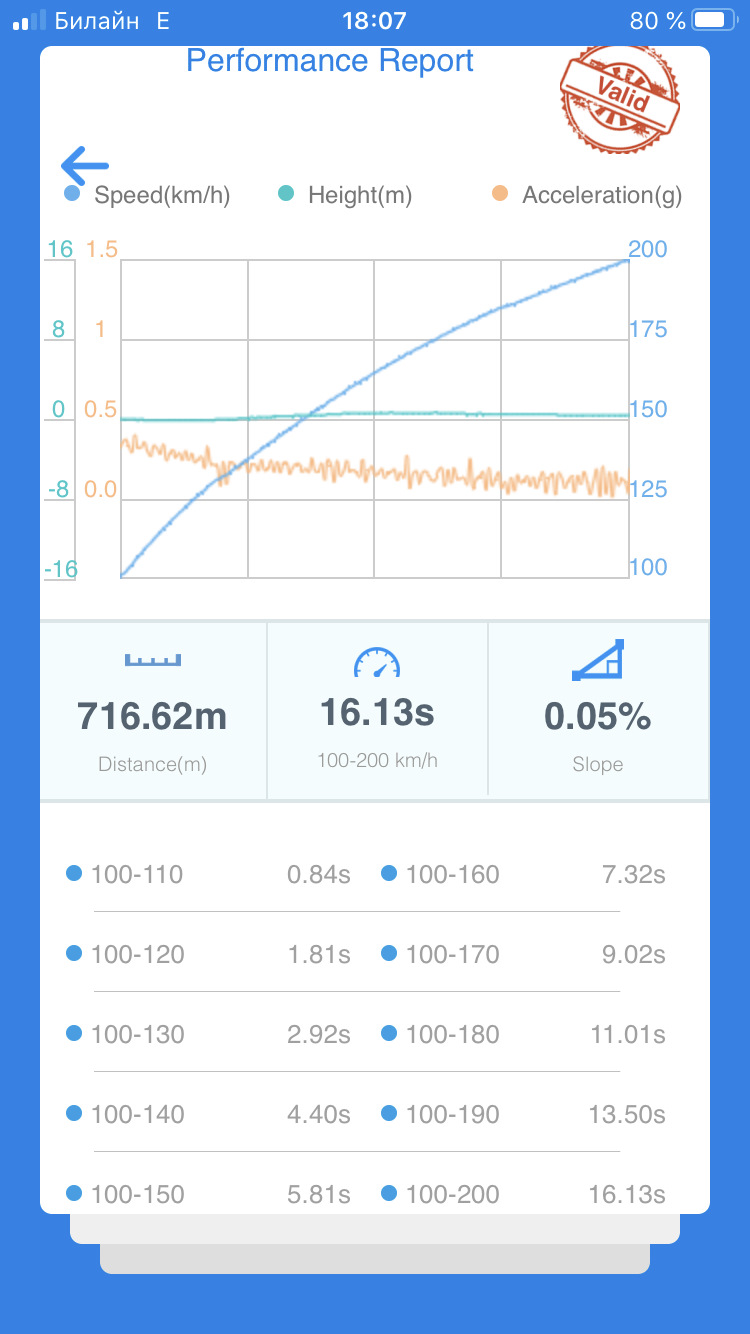Screen dimensions: 750x1334
Task: Go back using the blue arrow
Action: tap(84, 165)
